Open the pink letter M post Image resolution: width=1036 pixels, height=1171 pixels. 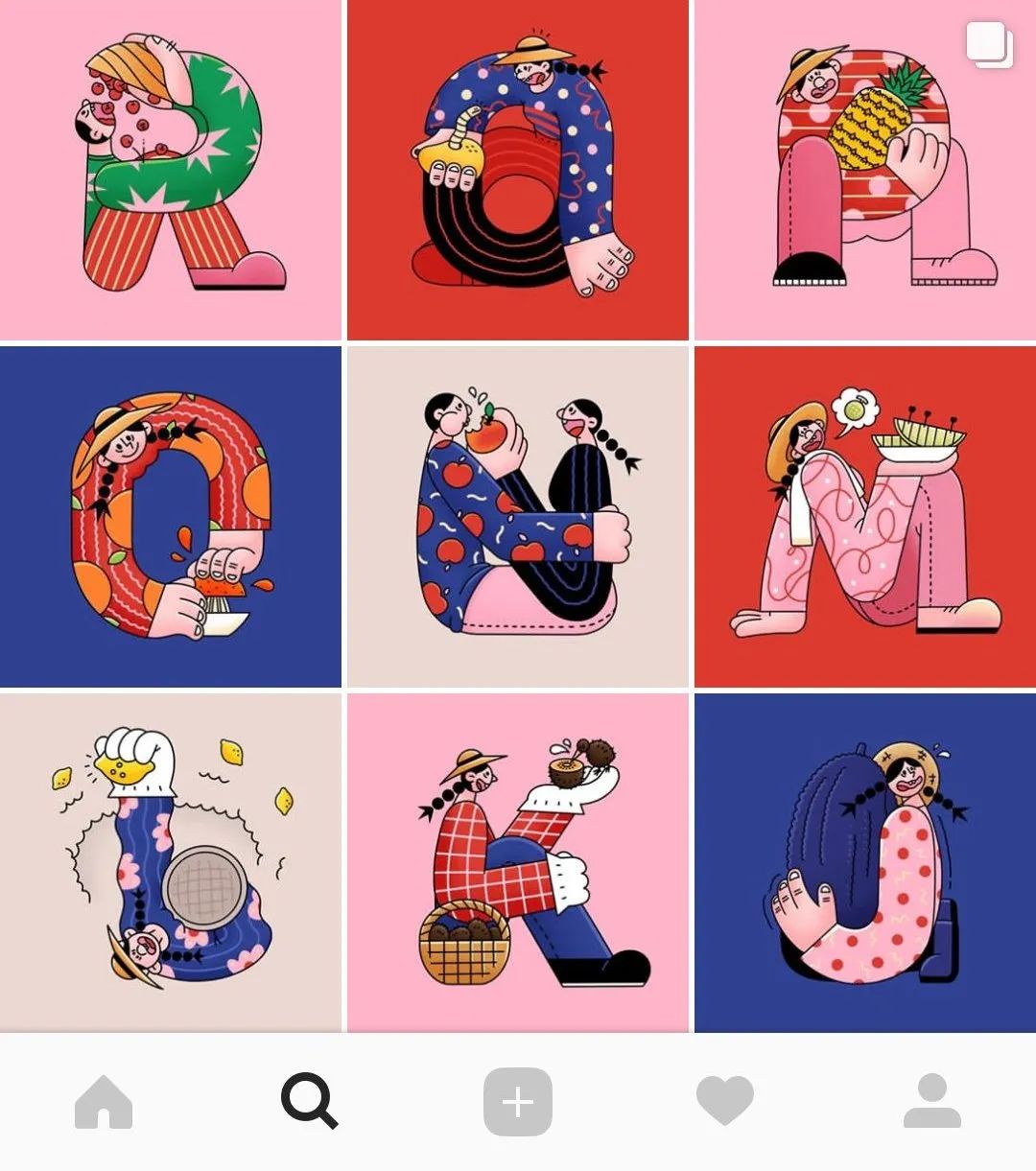coord(865,517)
